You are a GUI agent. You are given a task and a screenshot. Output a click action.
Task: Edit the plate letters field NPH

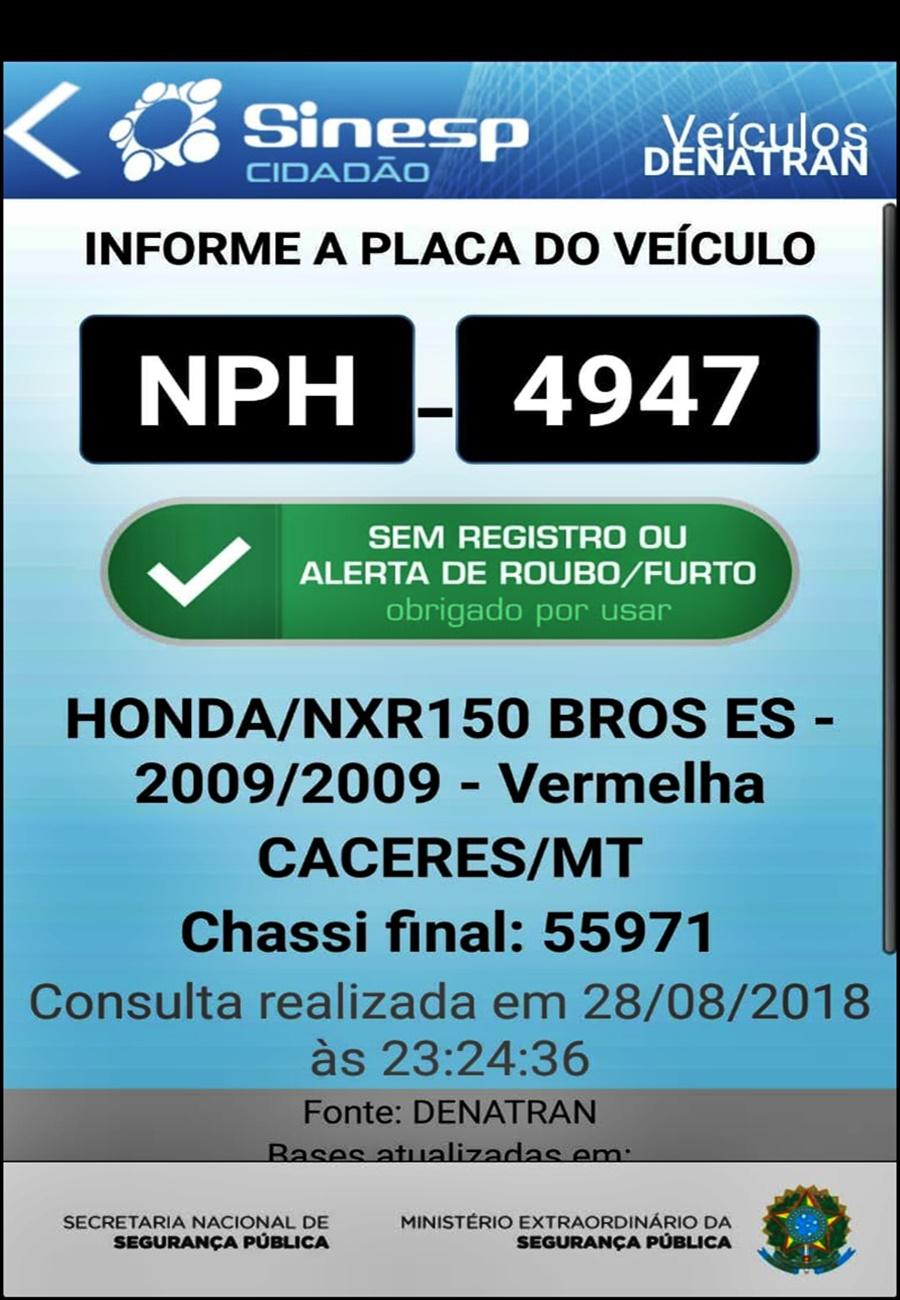246,389
